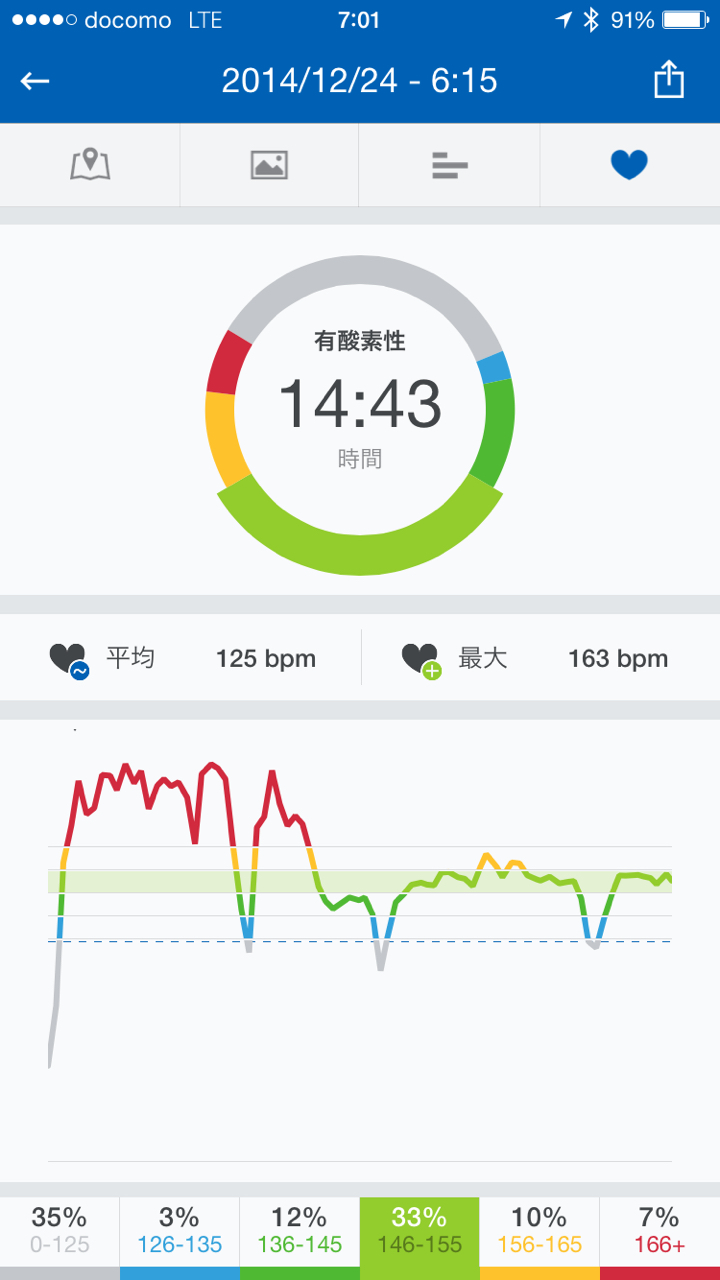The width and height of the screenshot is (720, 1280).
Task: Switch to the map tab
Action: coord(90,165)
